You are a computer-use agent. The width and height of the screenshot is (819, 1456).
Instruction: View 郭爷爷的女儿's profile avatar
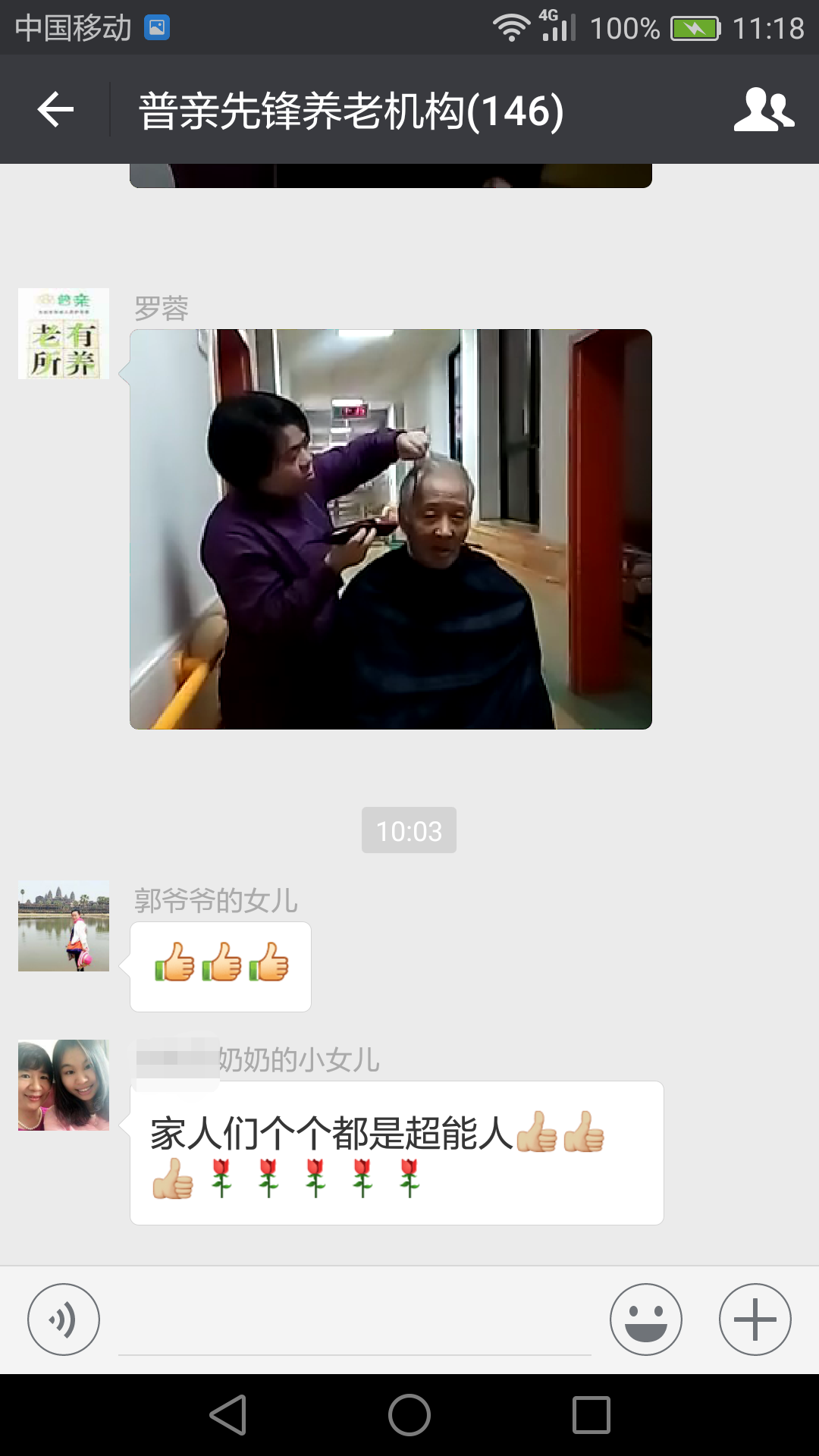(x=64, y=926)
